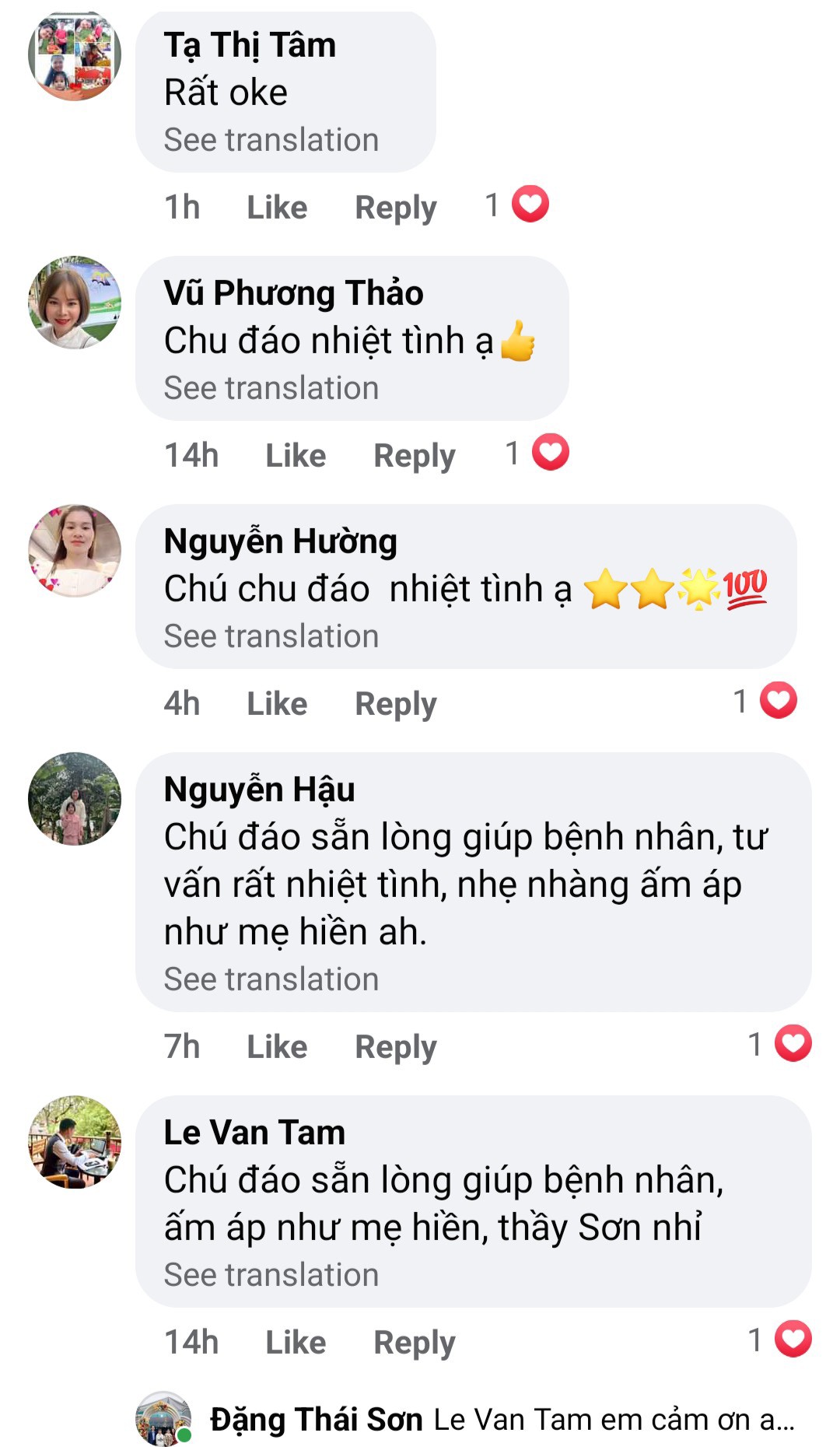Reply to Le Van Tam's comment
840x1447 pixels.
(x=414, y=1343)
